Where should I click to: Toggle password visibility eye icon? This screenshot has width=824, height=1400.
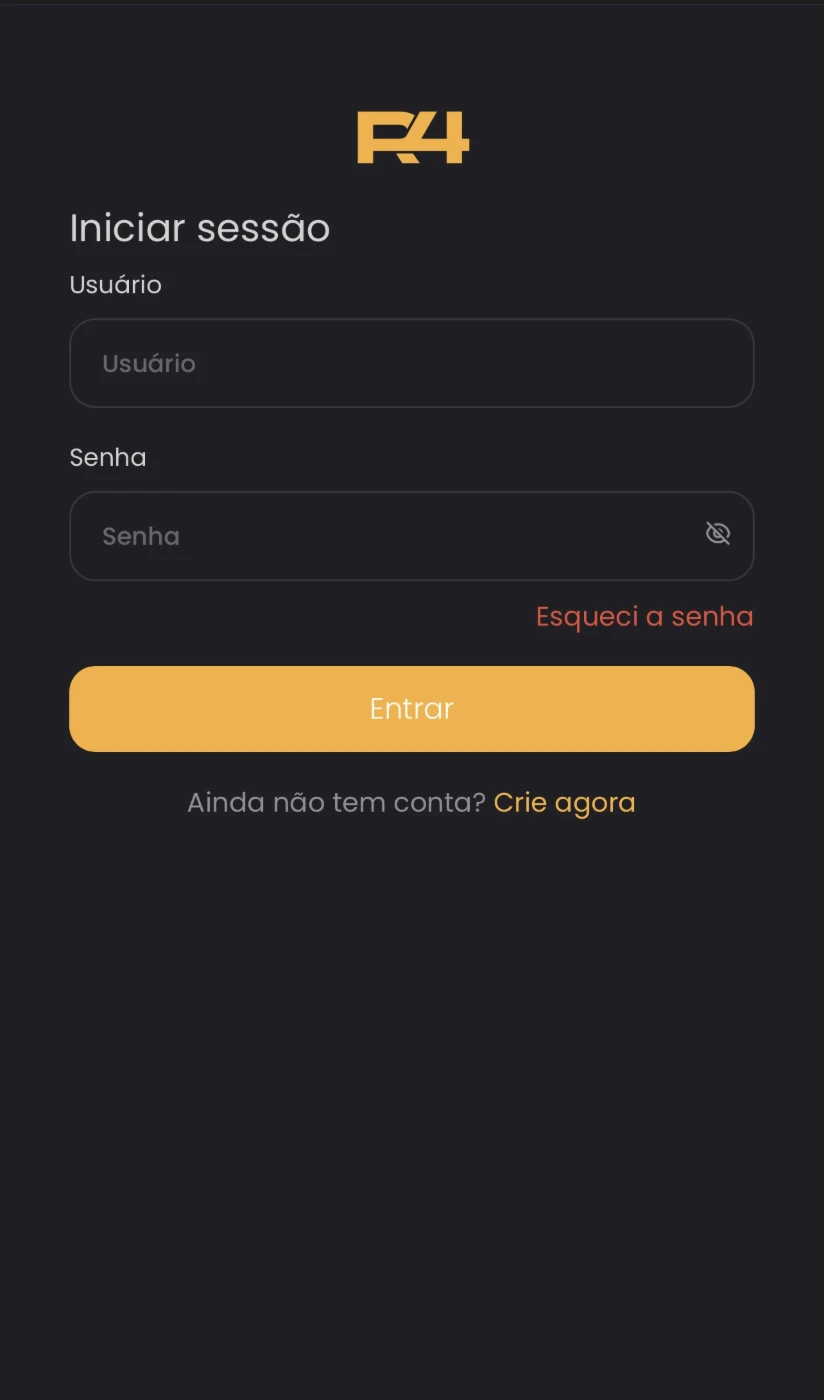[x=718, y=534]
